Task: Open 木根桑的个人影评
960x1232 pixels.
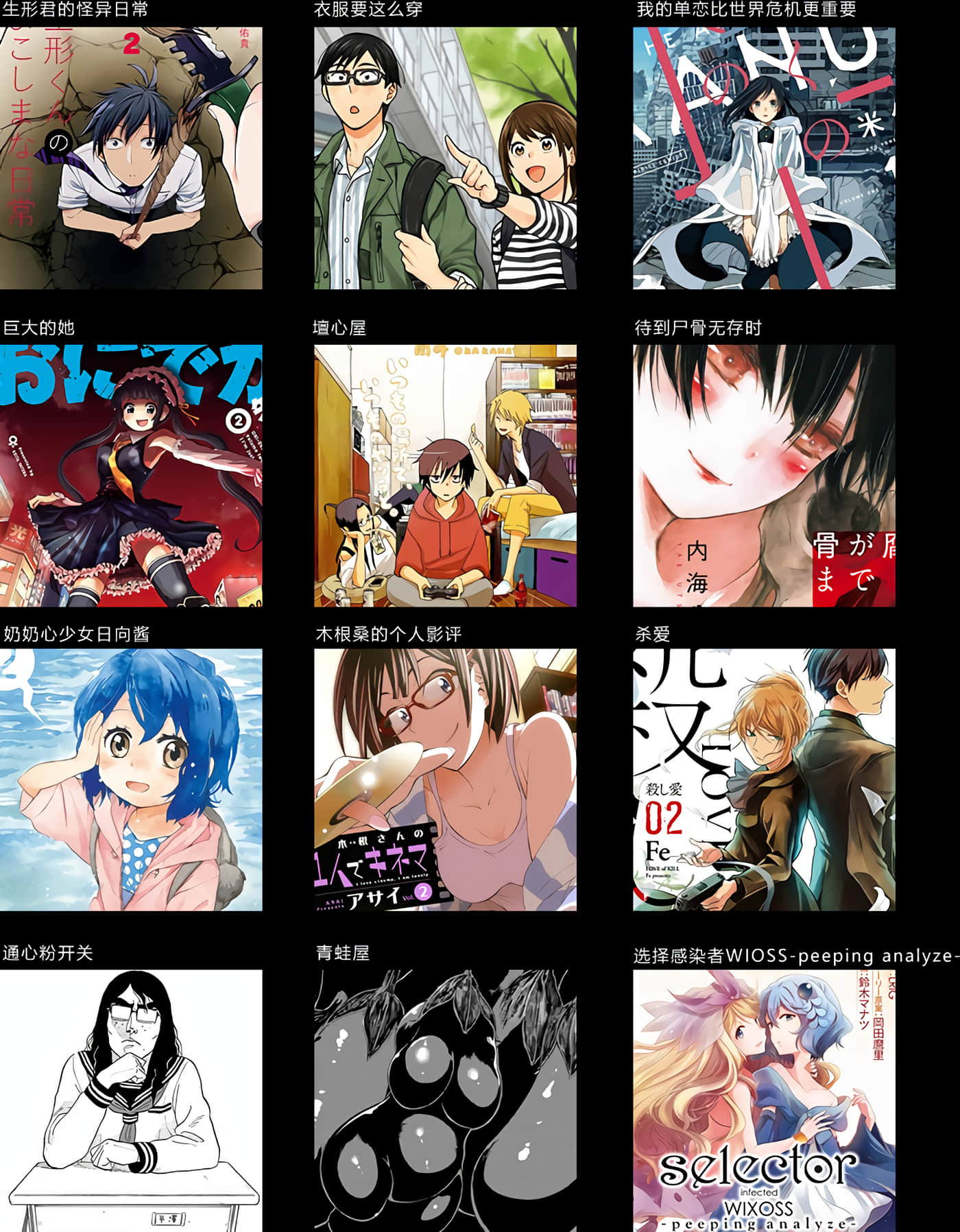Action: pos(445,780)
